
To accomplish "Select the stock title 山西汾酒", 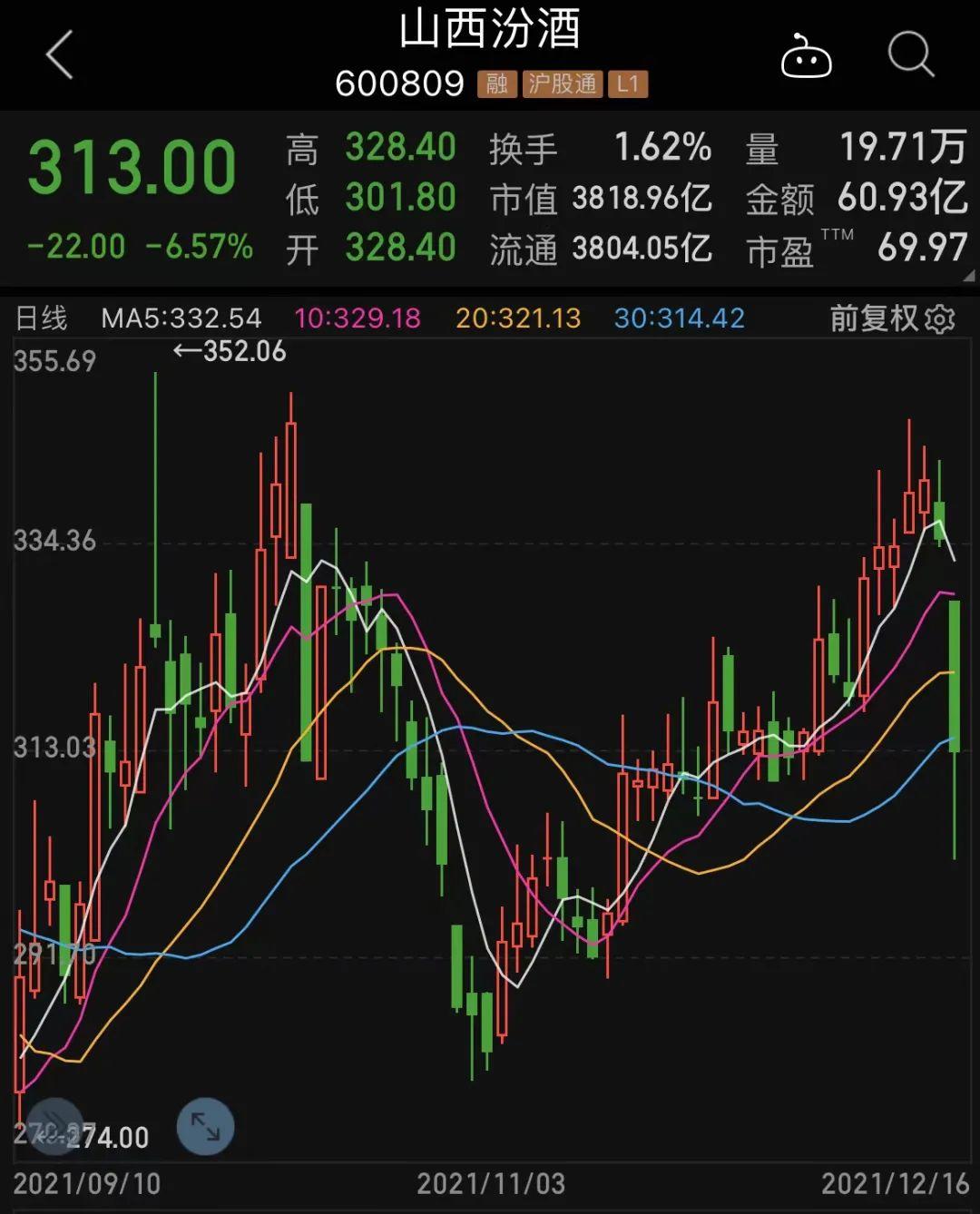I will (490, 27).
